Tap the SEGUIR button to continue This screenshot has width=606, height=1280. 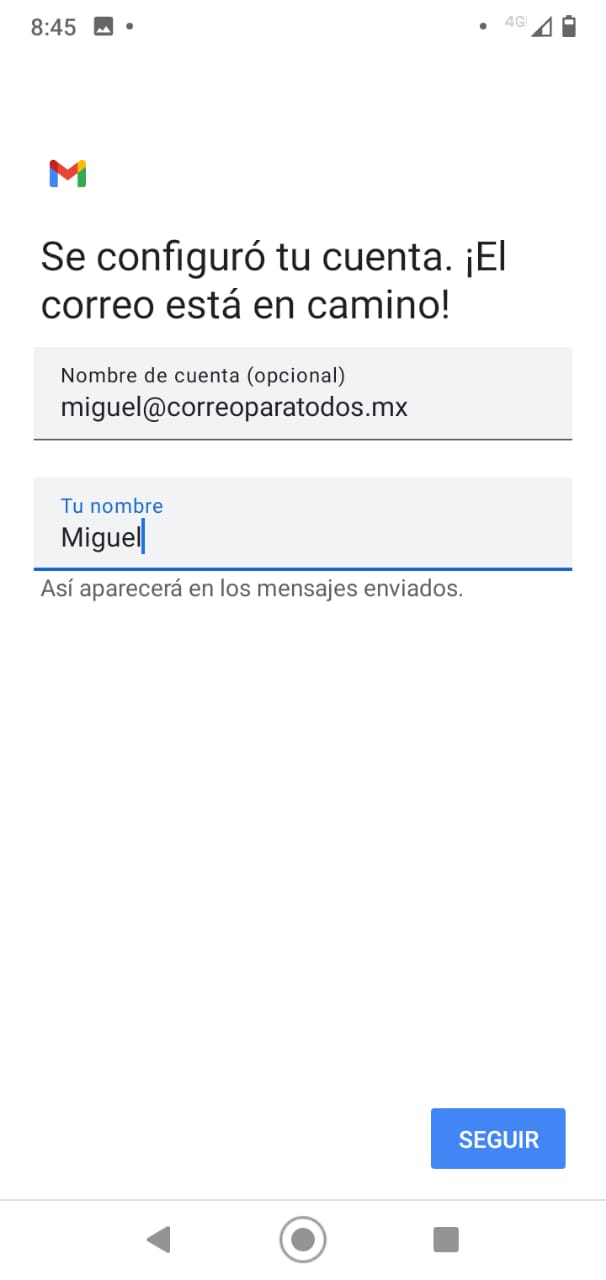[498, 1138]
